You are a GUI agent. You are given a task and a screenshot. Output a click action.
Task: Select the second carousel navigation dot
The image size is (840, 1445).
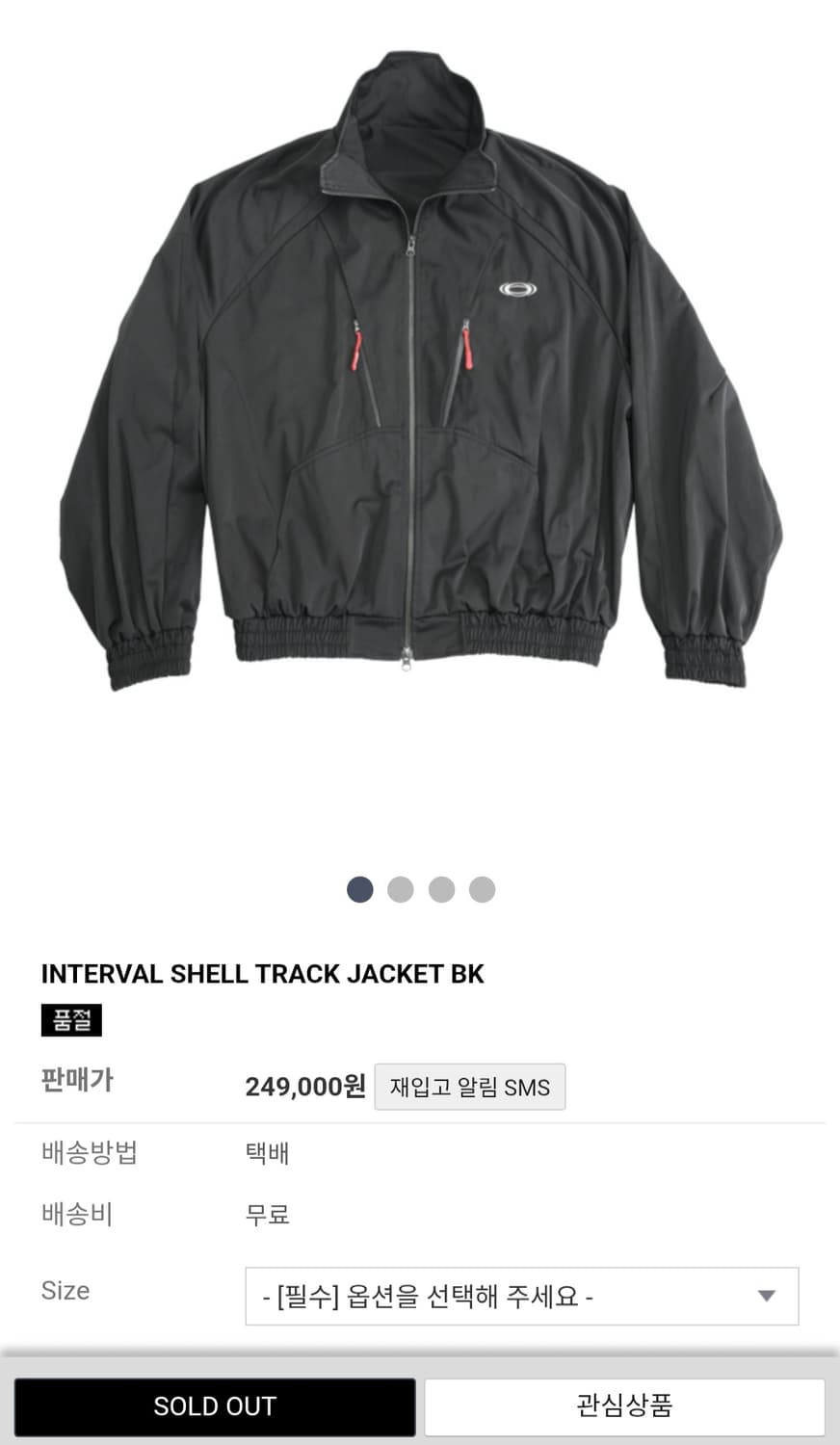pyautogui.click(x=400, y=889)
